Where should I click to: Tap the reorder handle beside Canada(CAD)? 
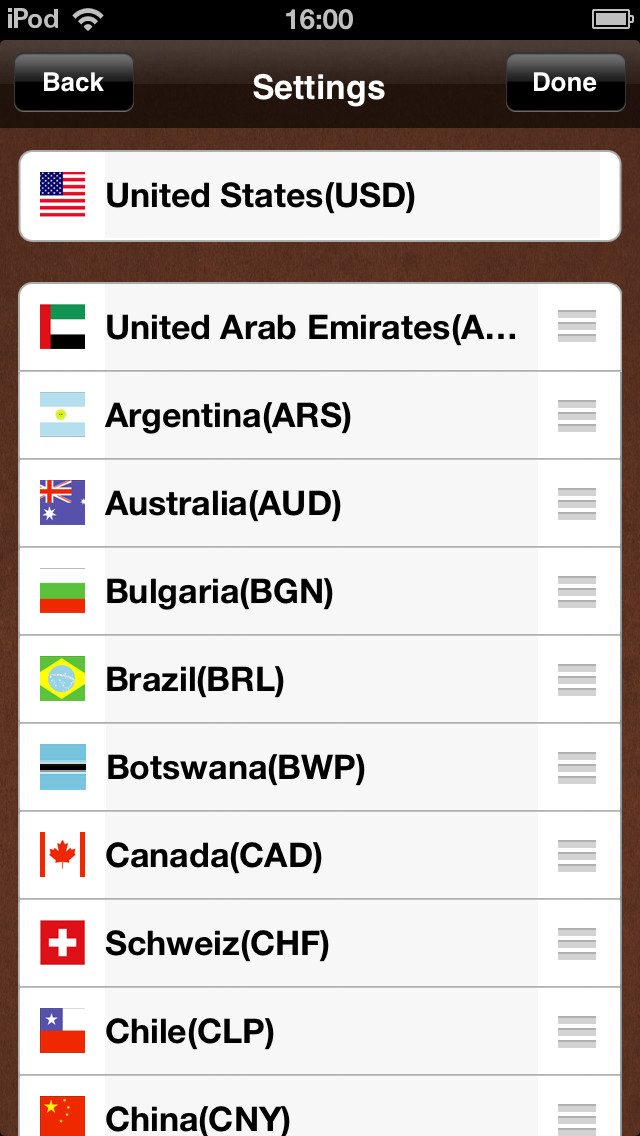(577, 856)
